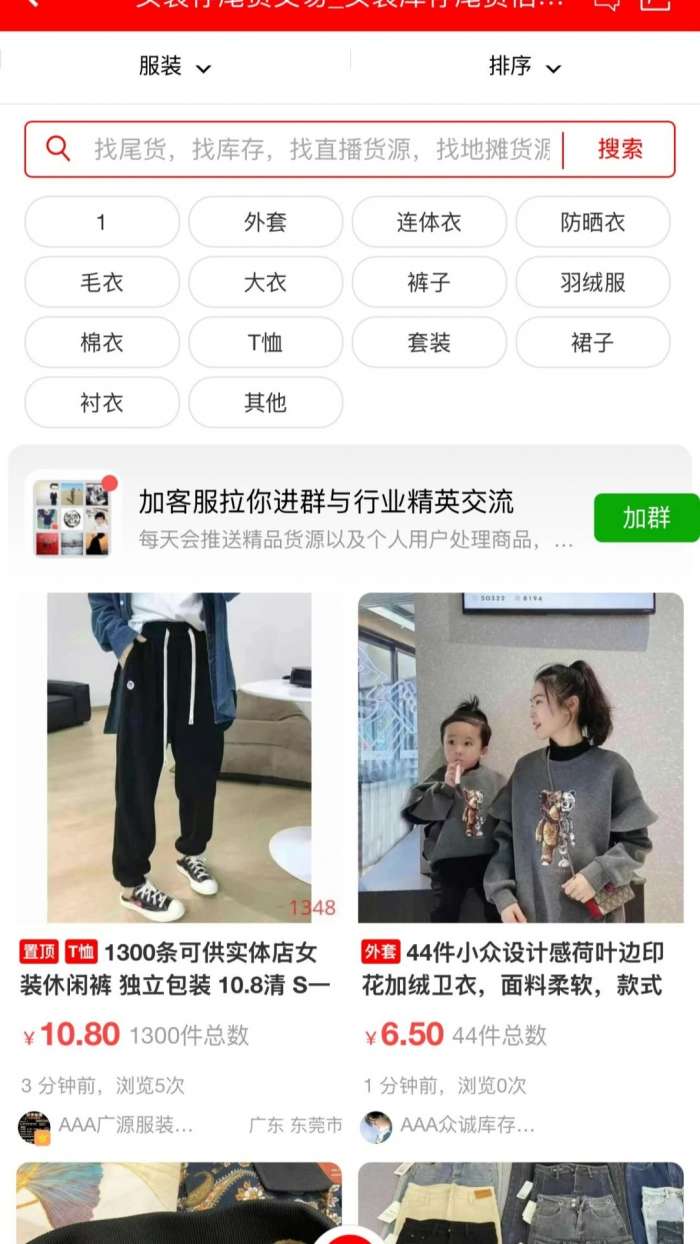This screenshot has width=700, height=1244.
Task: Filter by 连体衣
Action: click(429, 222)
